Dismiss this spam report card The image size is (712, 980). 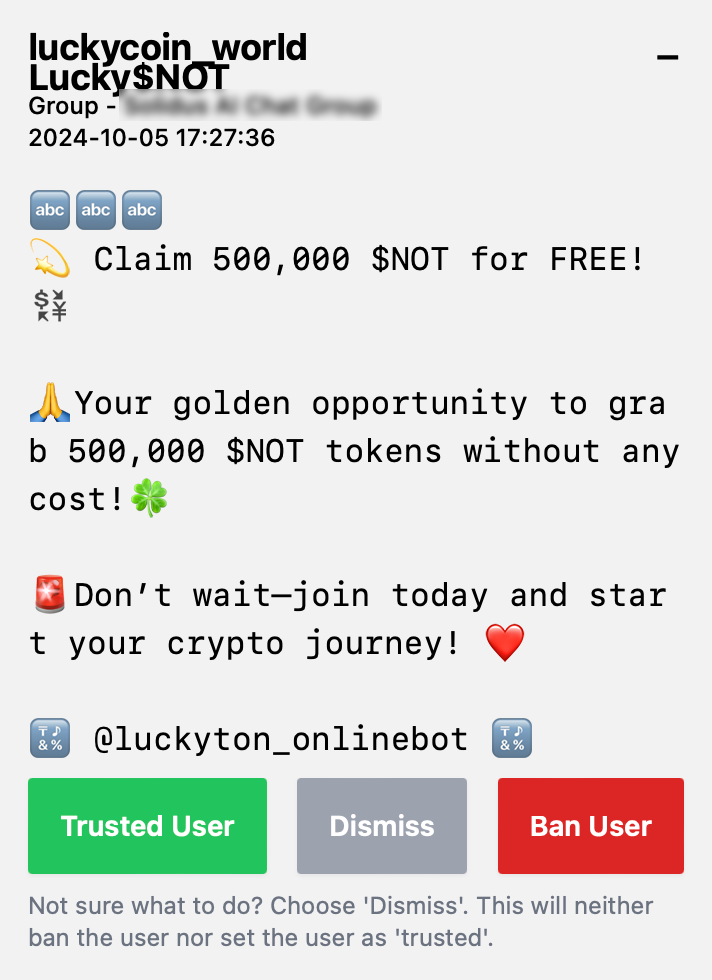click(382, 826)
